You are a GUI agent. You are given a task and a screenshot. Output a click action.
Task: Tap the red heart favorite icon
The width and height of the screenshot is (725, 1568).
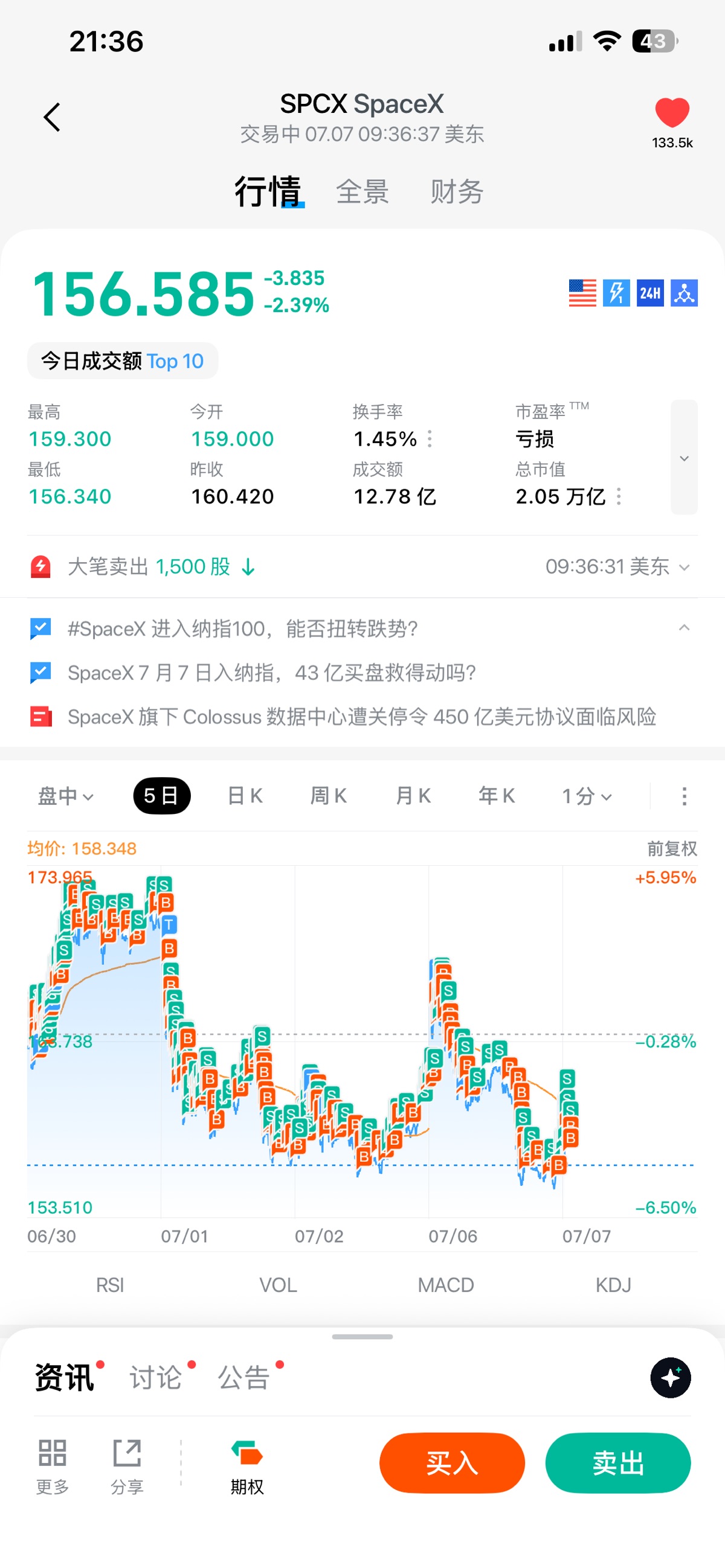pyautogui.click(x=672, y=112)
